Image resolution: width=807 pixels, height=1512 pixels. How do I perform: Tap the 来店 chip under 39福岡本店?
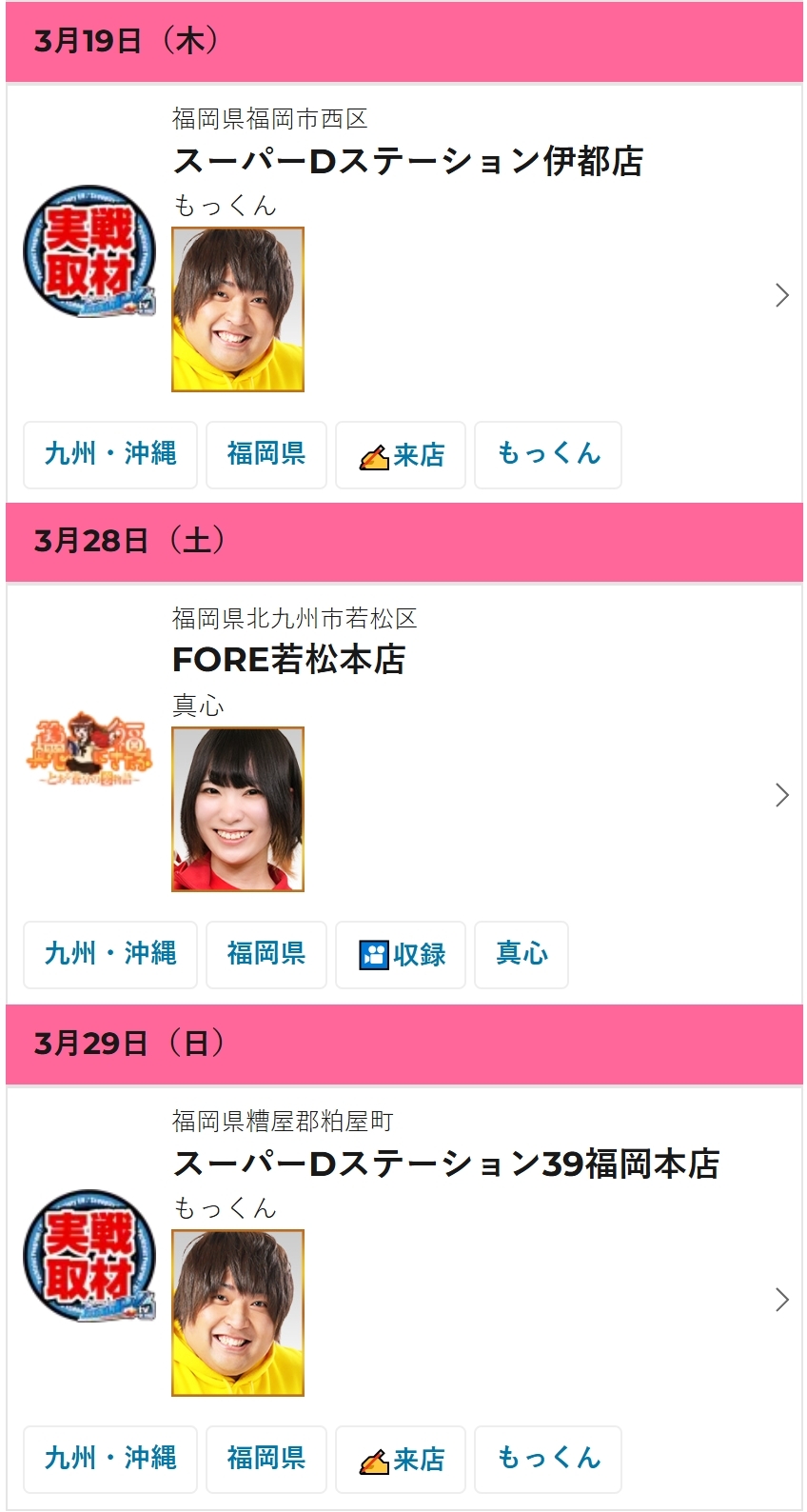point(401,1460)
